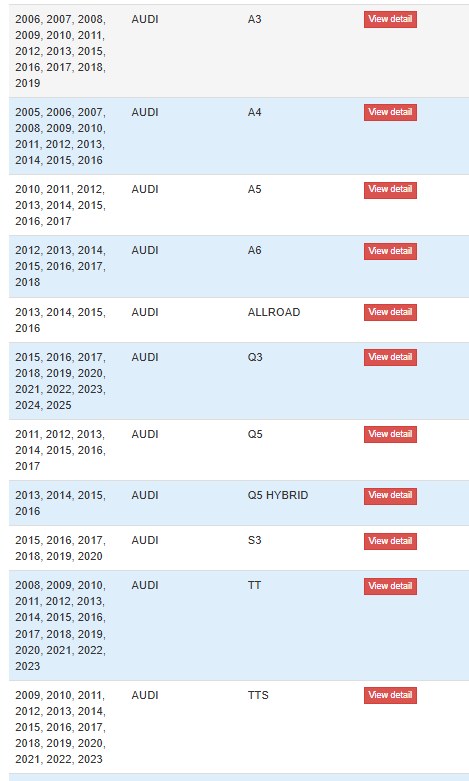Show details for the Audi A6
Viewport: 469px width, 781px height.
(x=390, y=251)
